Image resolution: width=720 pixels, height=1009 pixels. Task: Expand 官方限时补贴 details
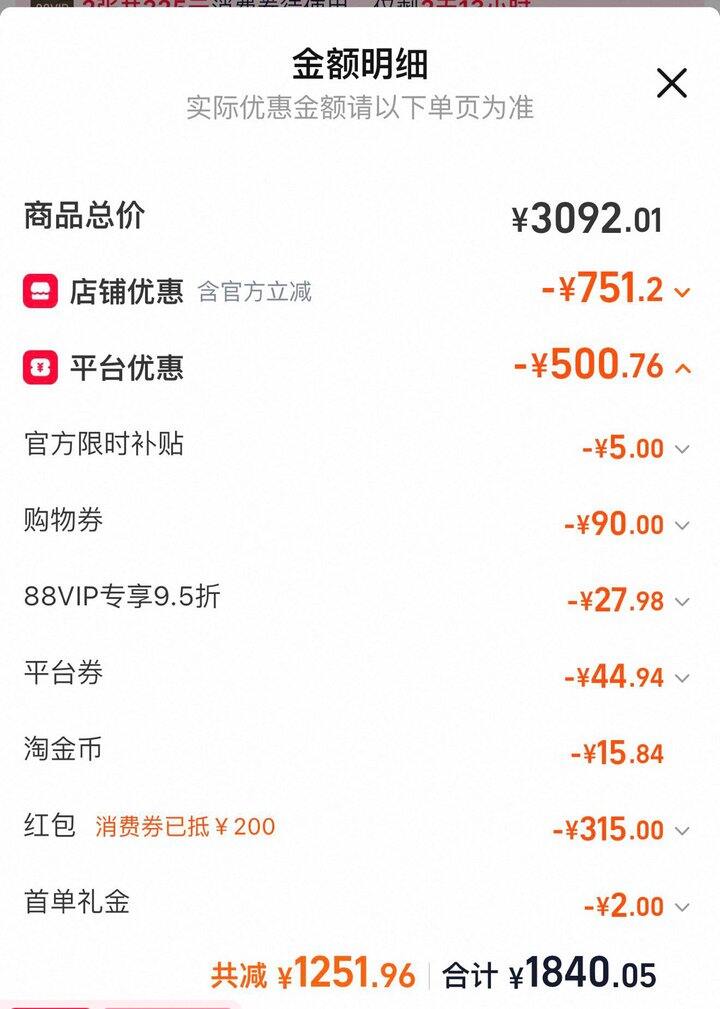click(682, 449)
